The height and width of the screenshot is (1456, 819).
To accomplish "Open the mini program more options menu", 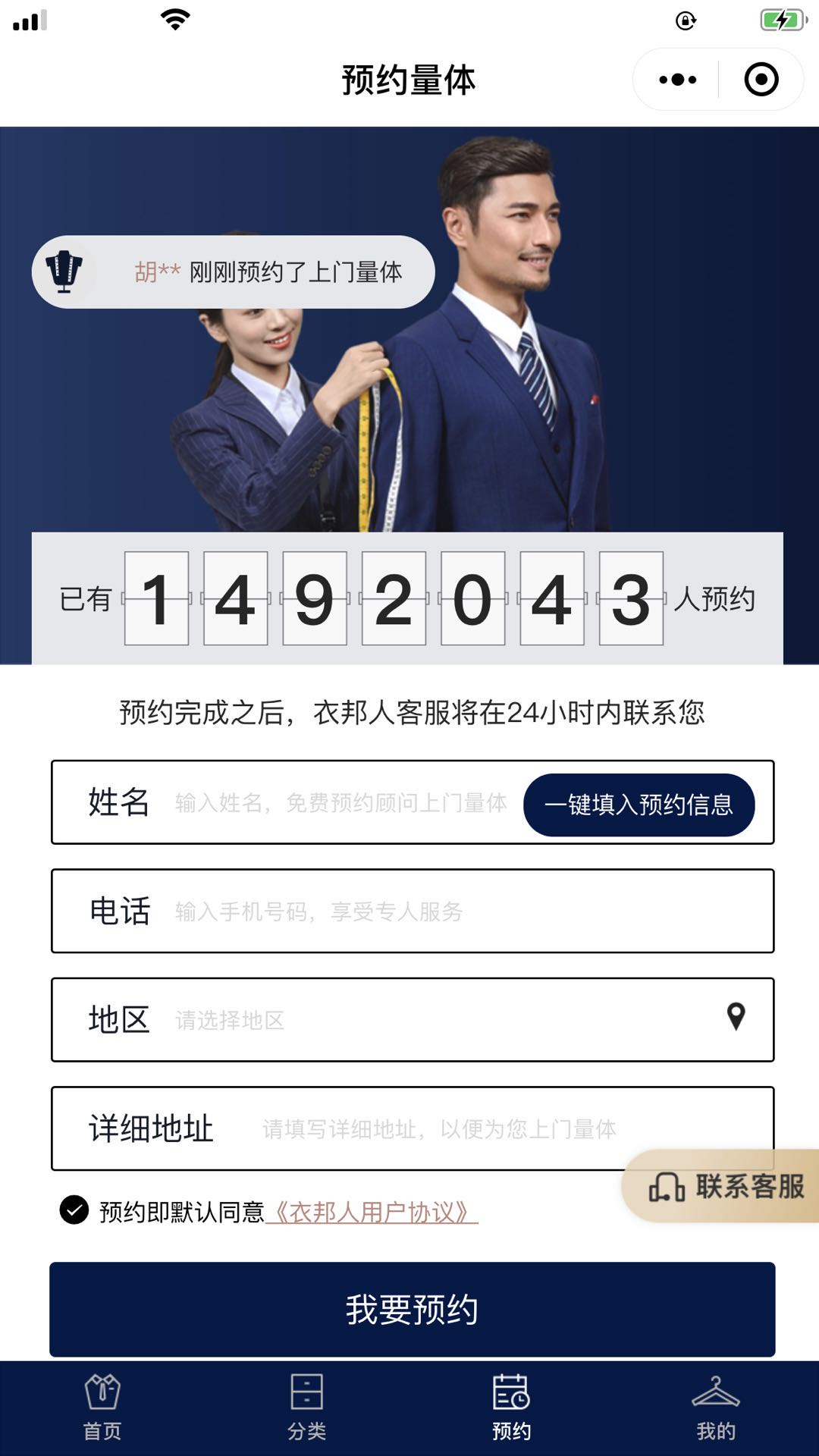I will point(677,80).
